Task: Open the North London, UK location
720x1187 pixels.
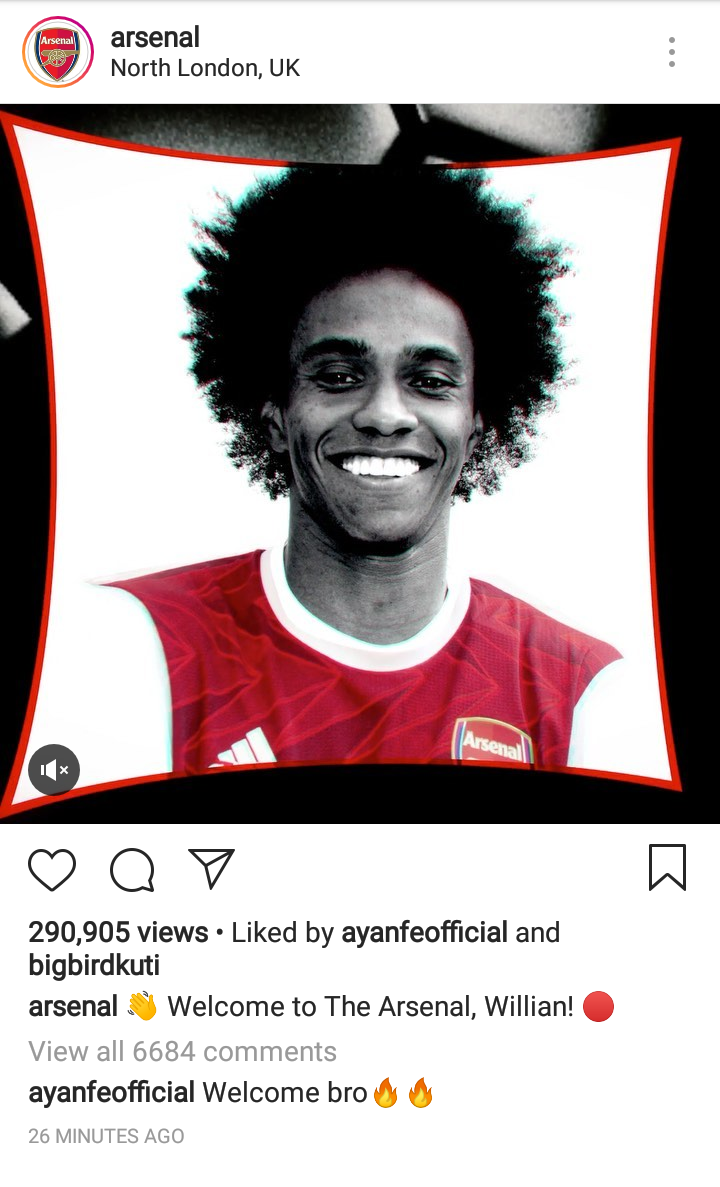Action: (205, 68)
